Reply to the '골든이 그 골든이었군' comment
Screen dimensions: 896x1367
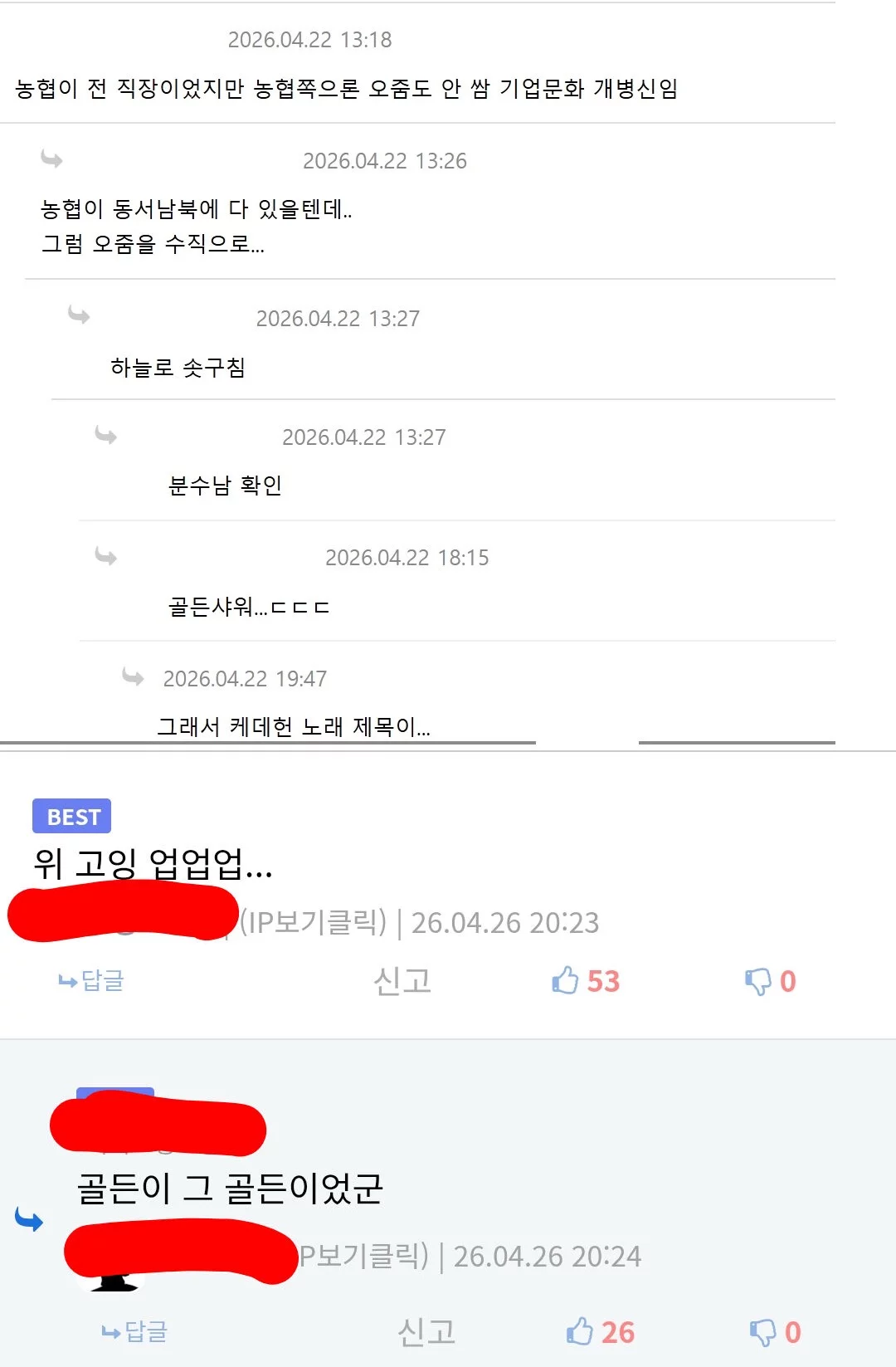pyautogui.click(x=134, y=1332)
